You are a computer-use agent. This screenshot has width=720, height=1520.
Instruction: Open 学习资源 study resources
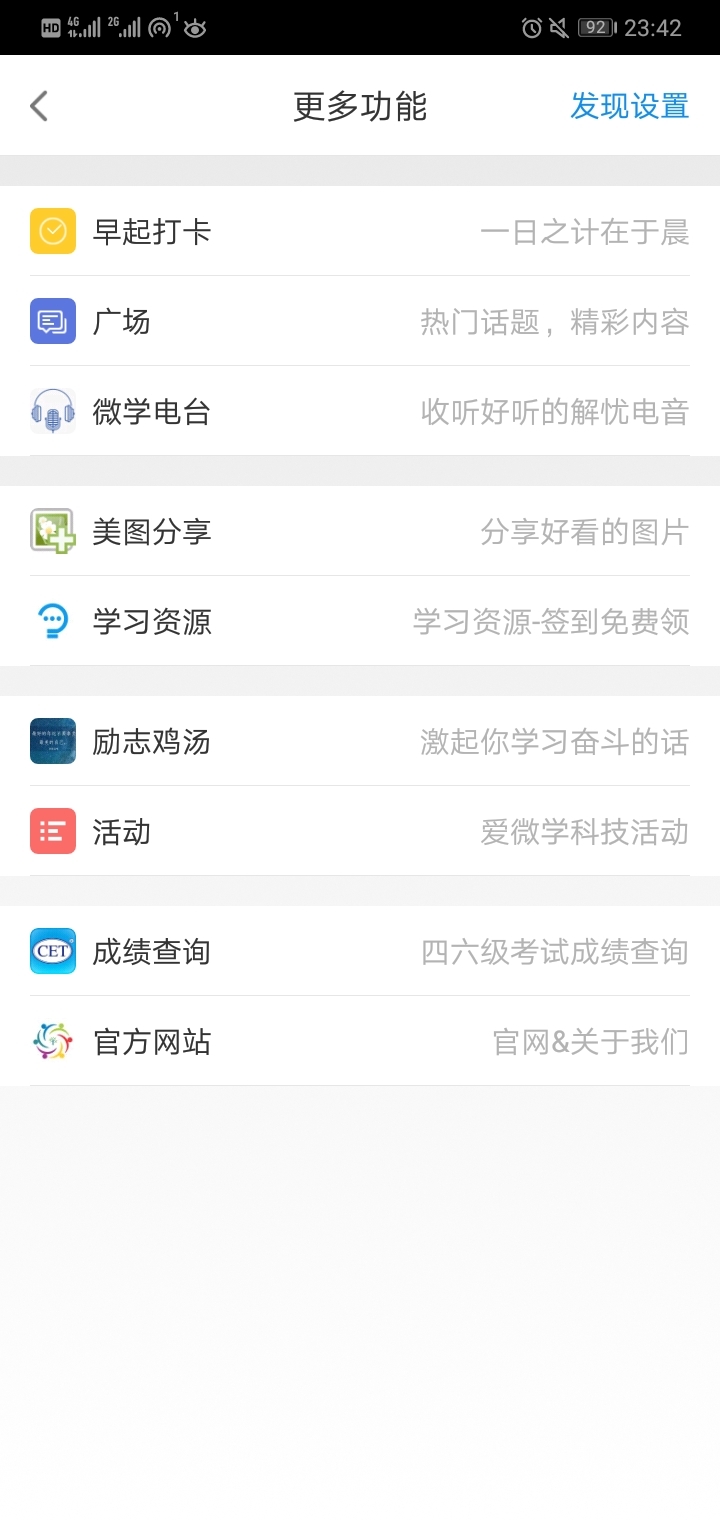click(x=360, y=622)
